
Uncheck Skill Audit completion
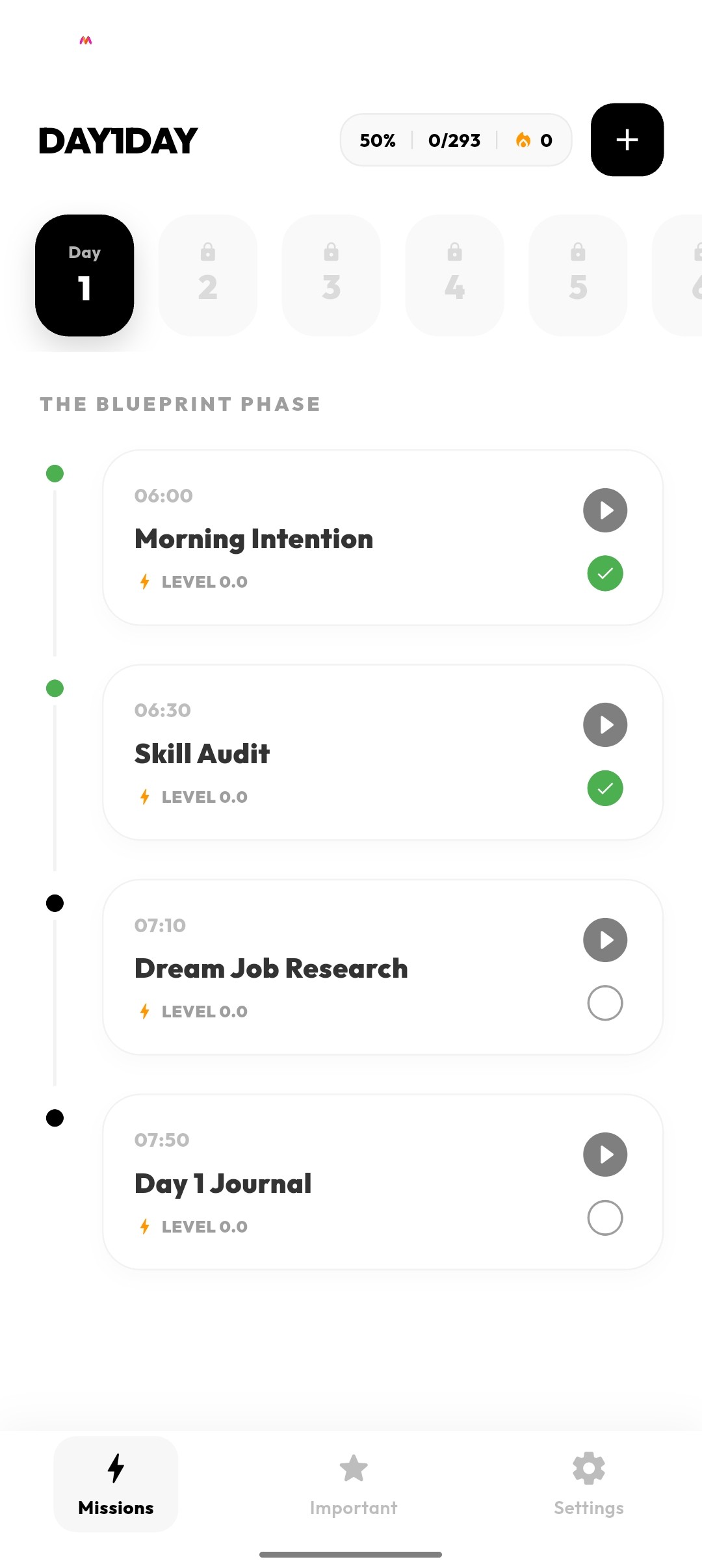point(605,788)
